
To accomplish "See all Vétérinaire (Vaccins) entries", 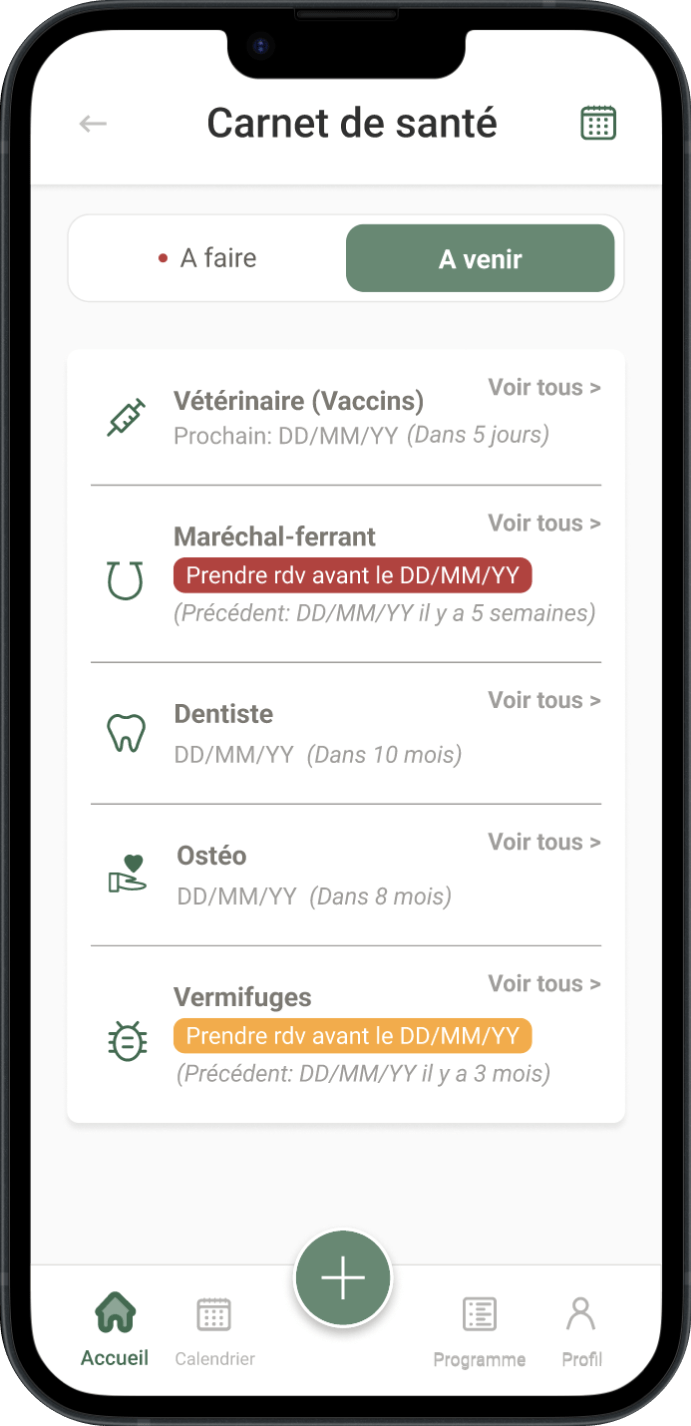I will (544, 387).
